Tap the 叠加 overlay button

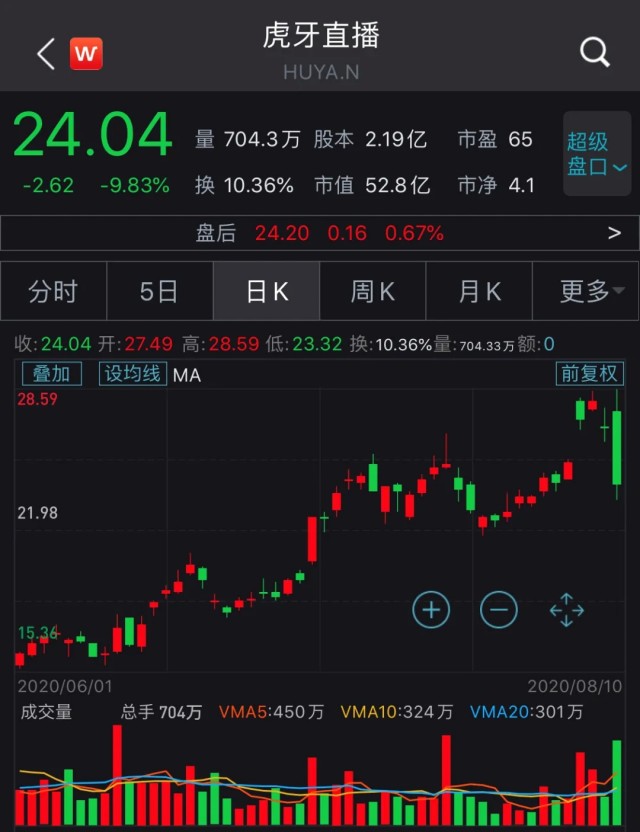pos(52,374)
